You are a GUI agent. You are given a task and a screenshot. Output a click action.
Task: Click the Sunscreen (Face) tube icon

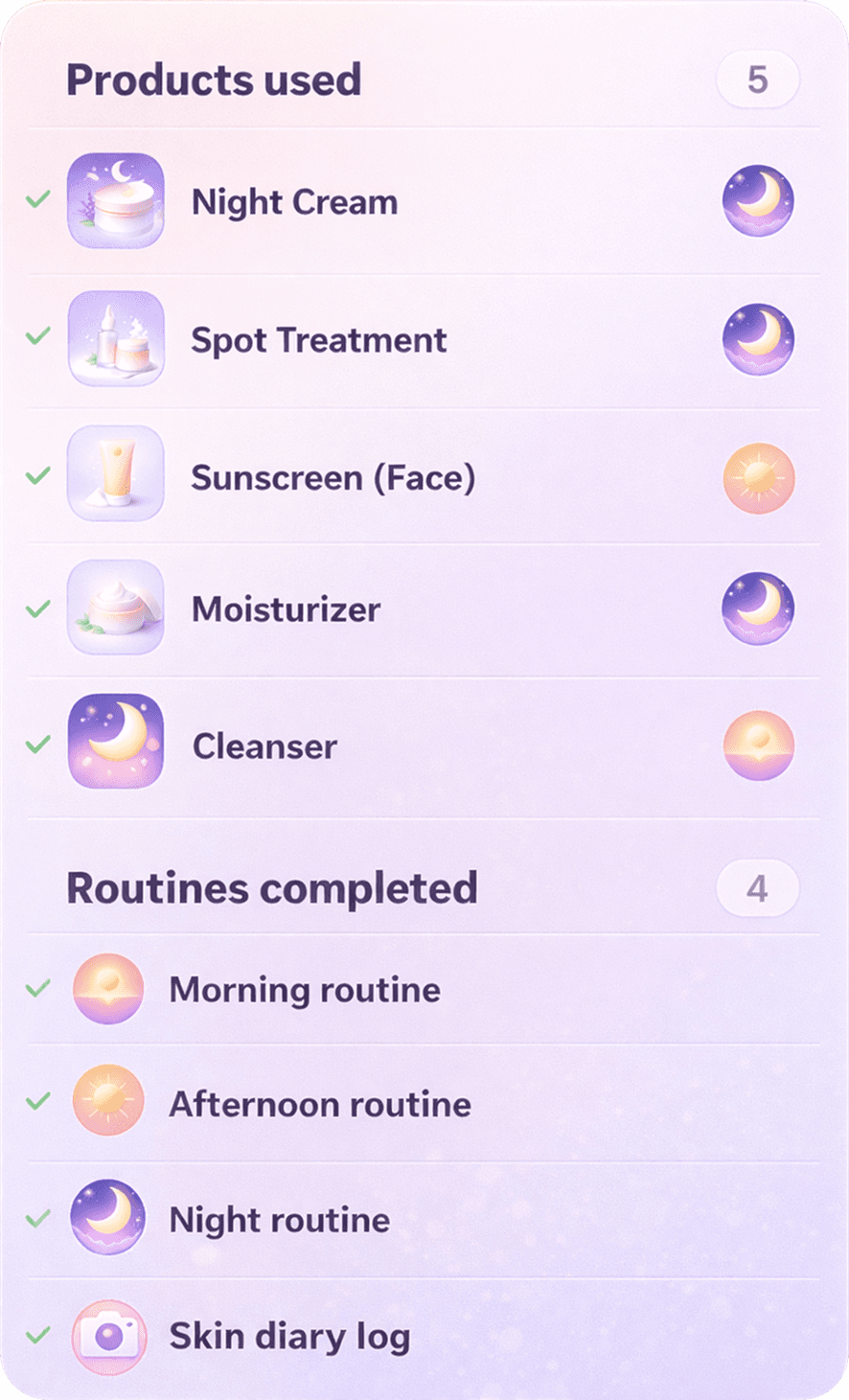[x=115, y=476]
